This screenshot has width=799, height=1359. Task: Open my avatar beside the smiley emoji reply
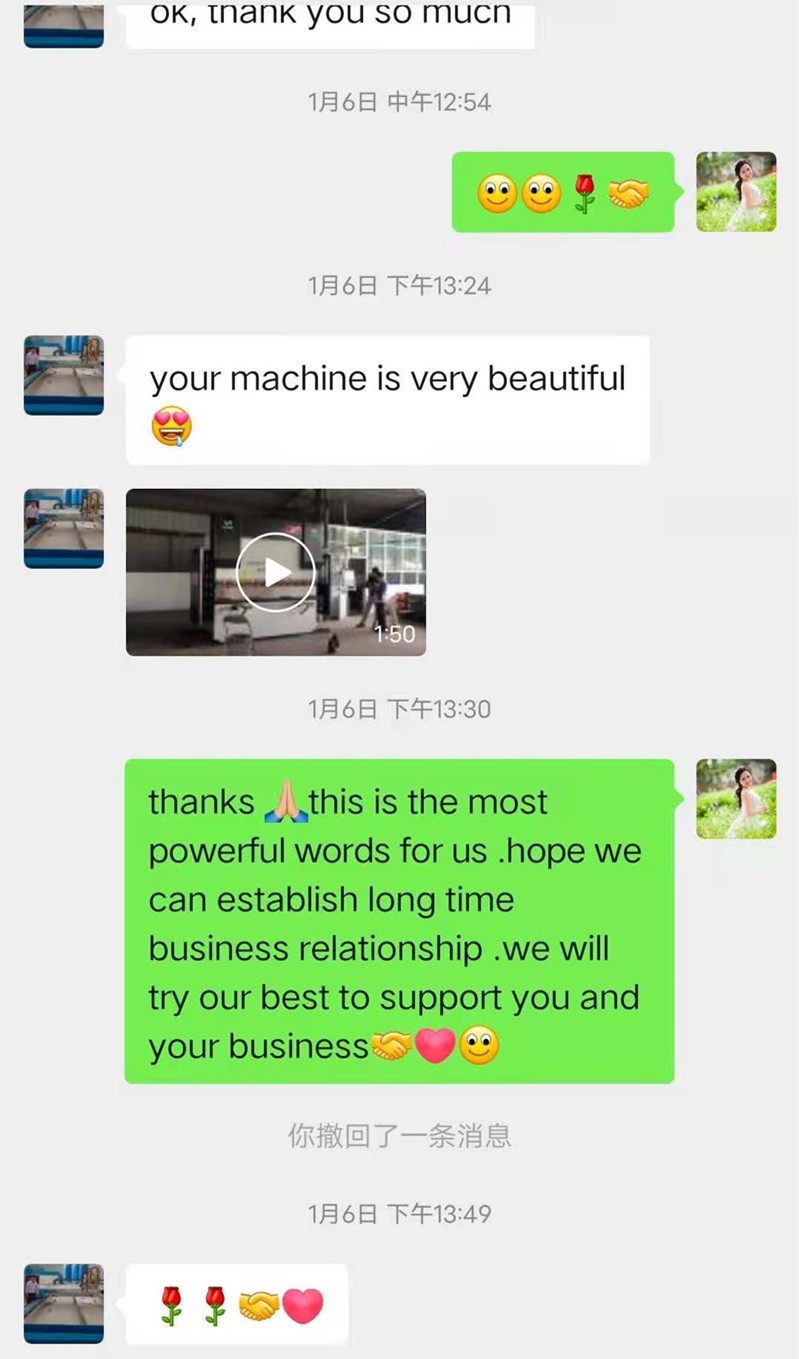pos(736,192)
